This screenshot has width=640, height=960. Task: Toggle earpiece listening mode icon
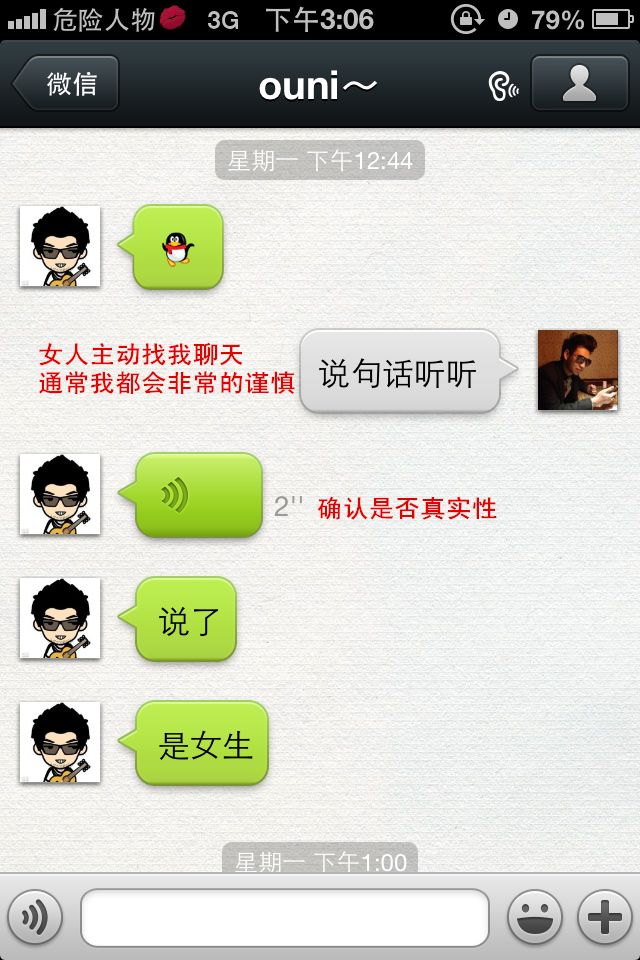coord(502,86)
